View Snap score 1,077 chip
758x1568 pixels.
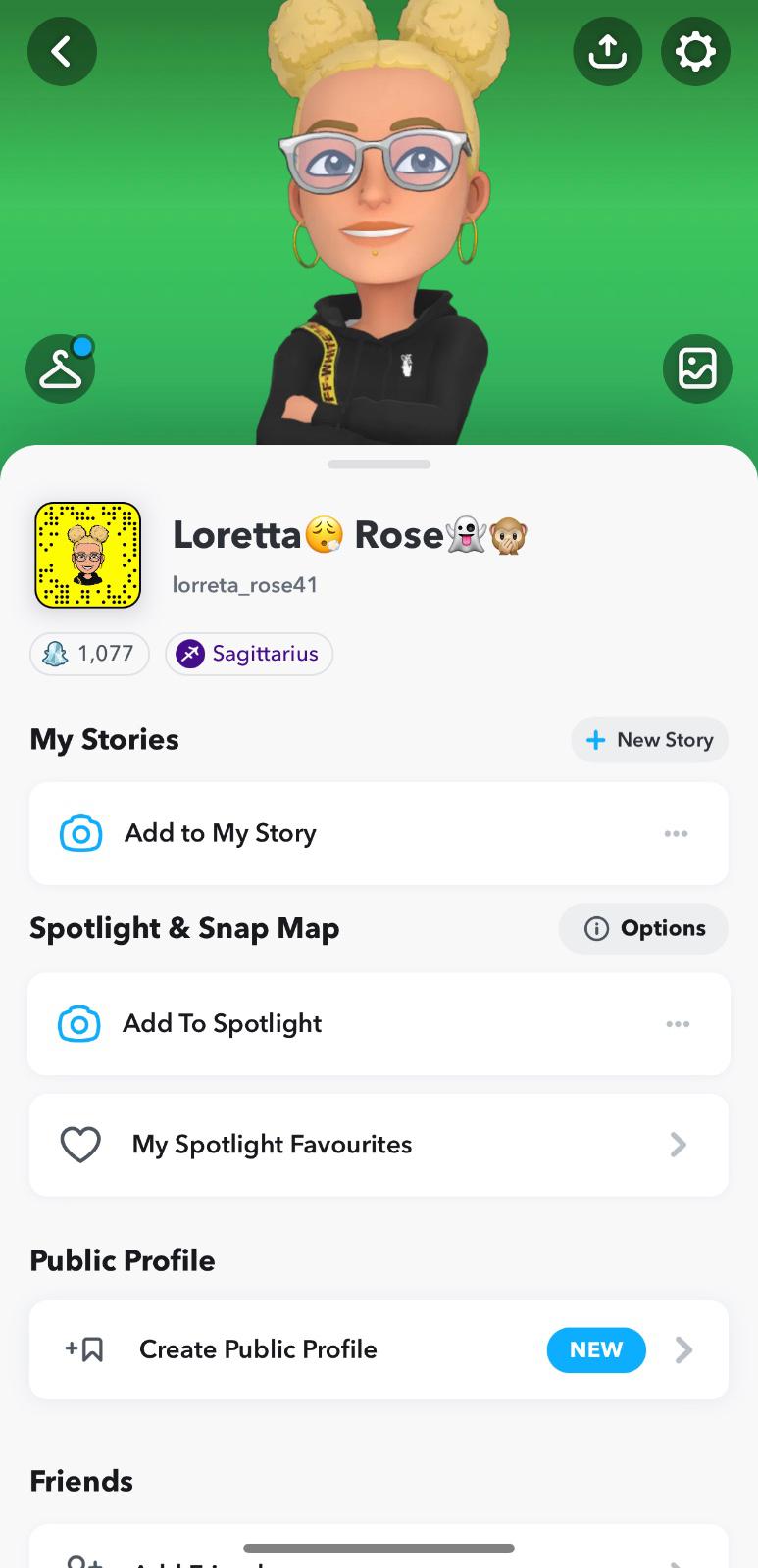coord(89,654)
